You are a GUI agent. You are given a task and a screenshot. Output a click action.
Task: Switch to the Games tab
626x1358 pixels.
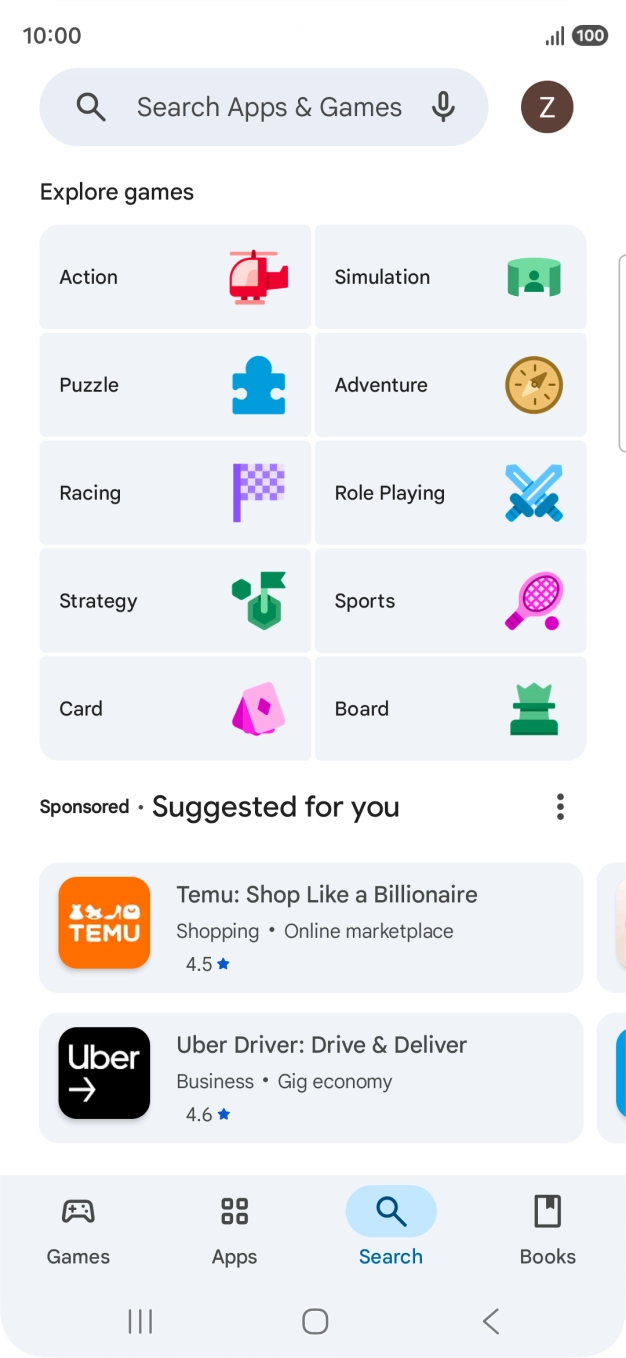coord(78,1230)
